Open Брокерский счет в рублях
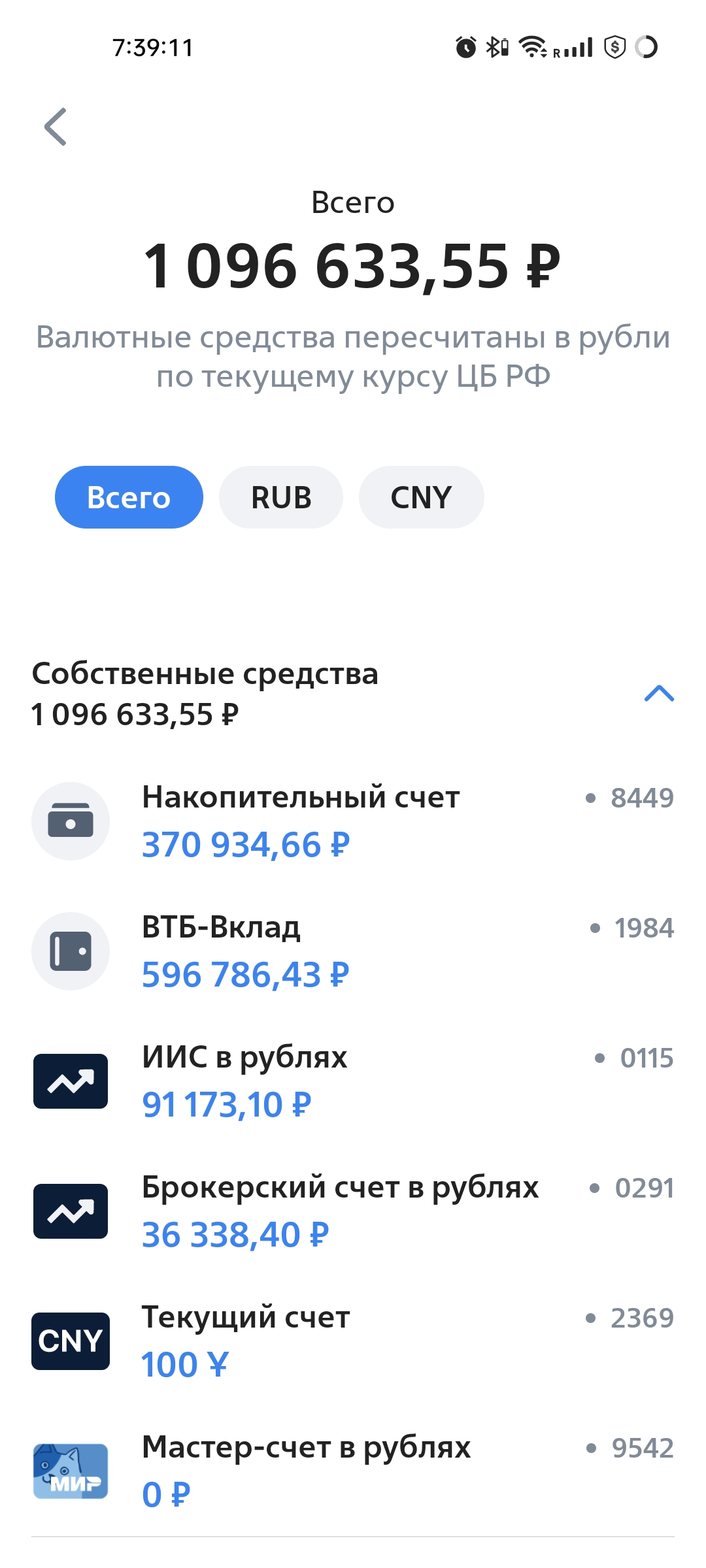Image resolution: width=706 pixels, height=1568 pixels. (353, 1211)
